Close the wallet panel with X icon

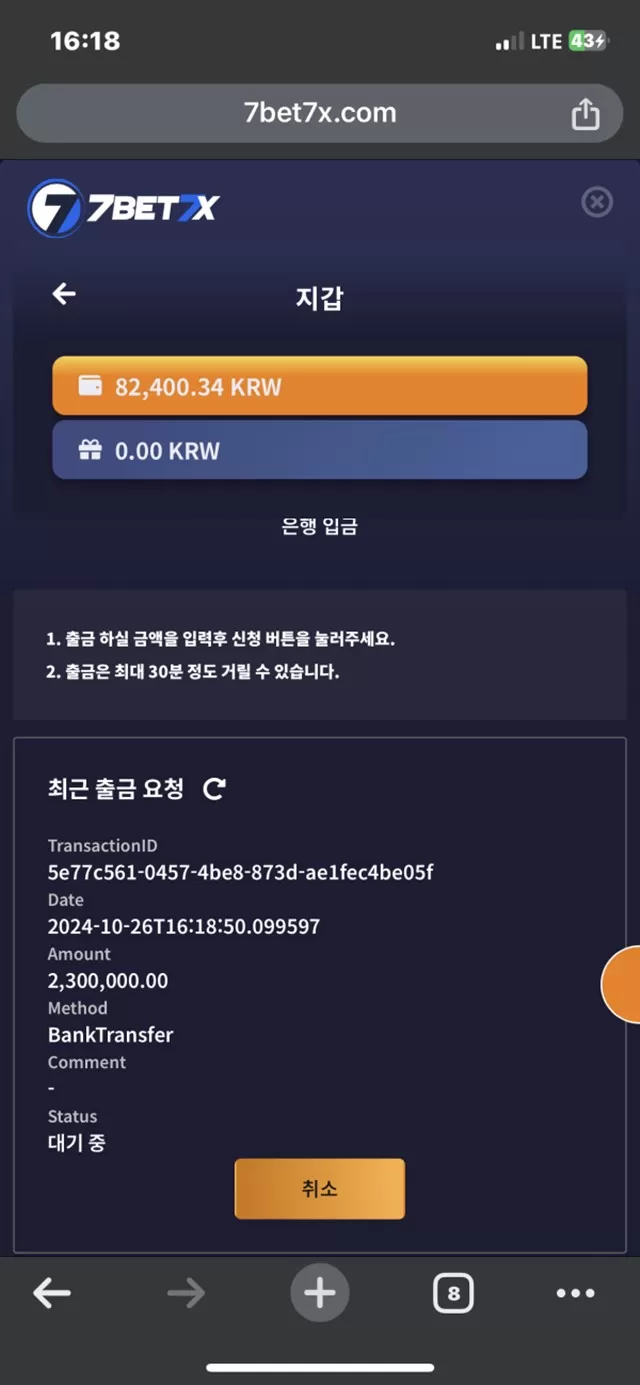tap(597, 203)
